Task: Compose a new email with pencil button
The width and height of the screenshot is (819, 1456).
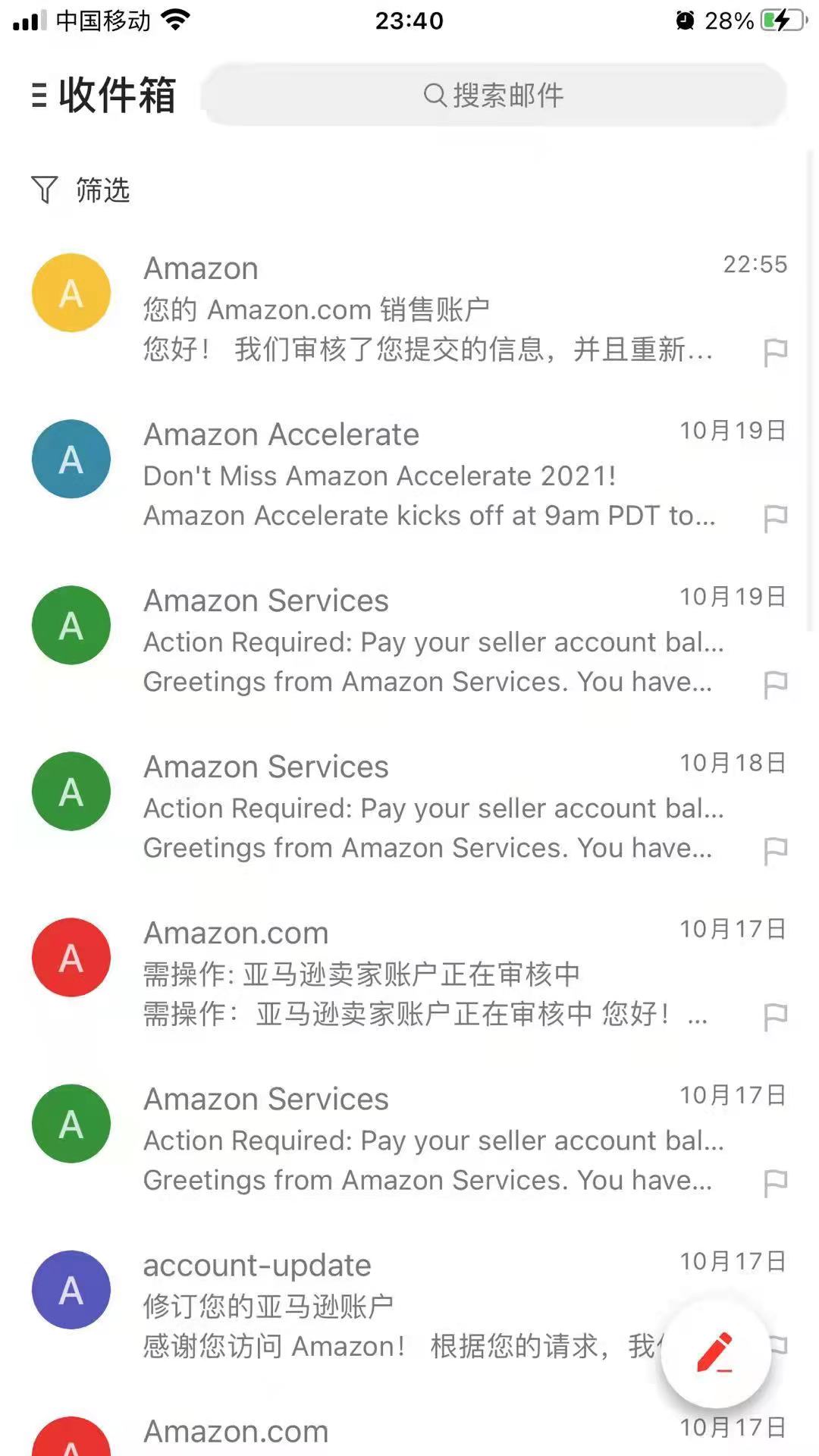Action: (716, 1353)
